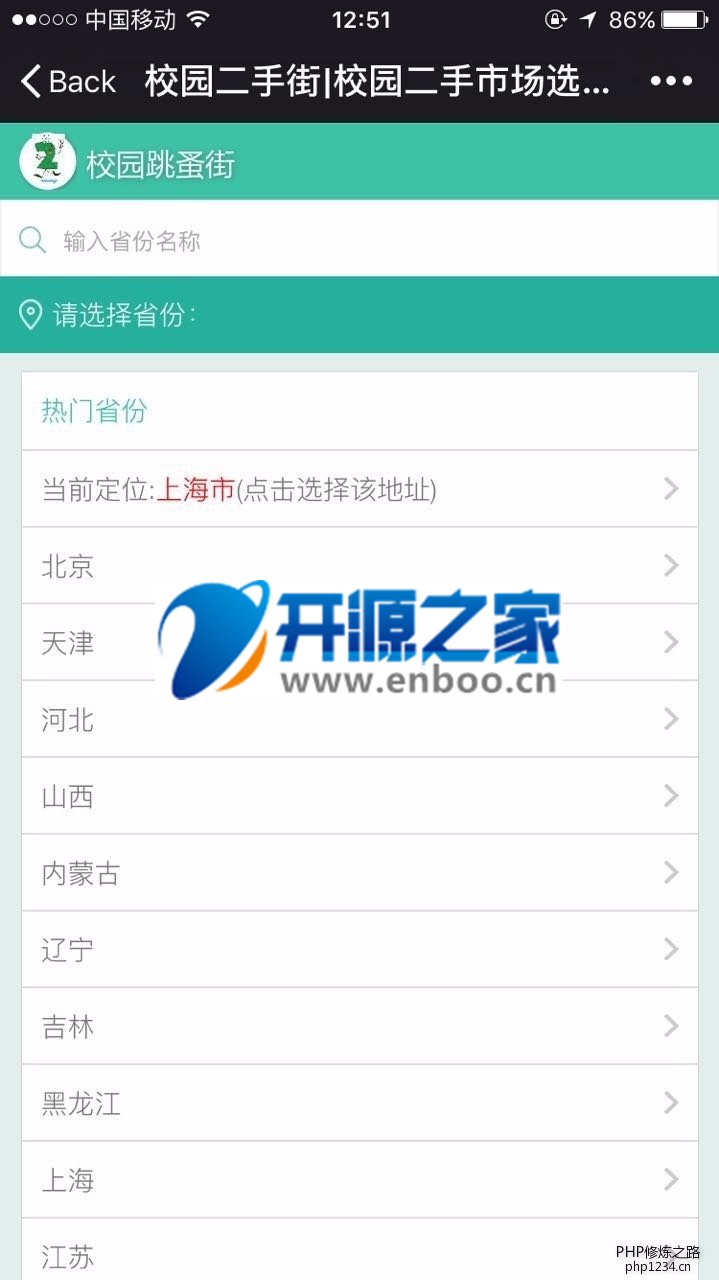Choose 北京 from the province list
Viewport: 719px width, 1280px height.
[x=359, y=566]
